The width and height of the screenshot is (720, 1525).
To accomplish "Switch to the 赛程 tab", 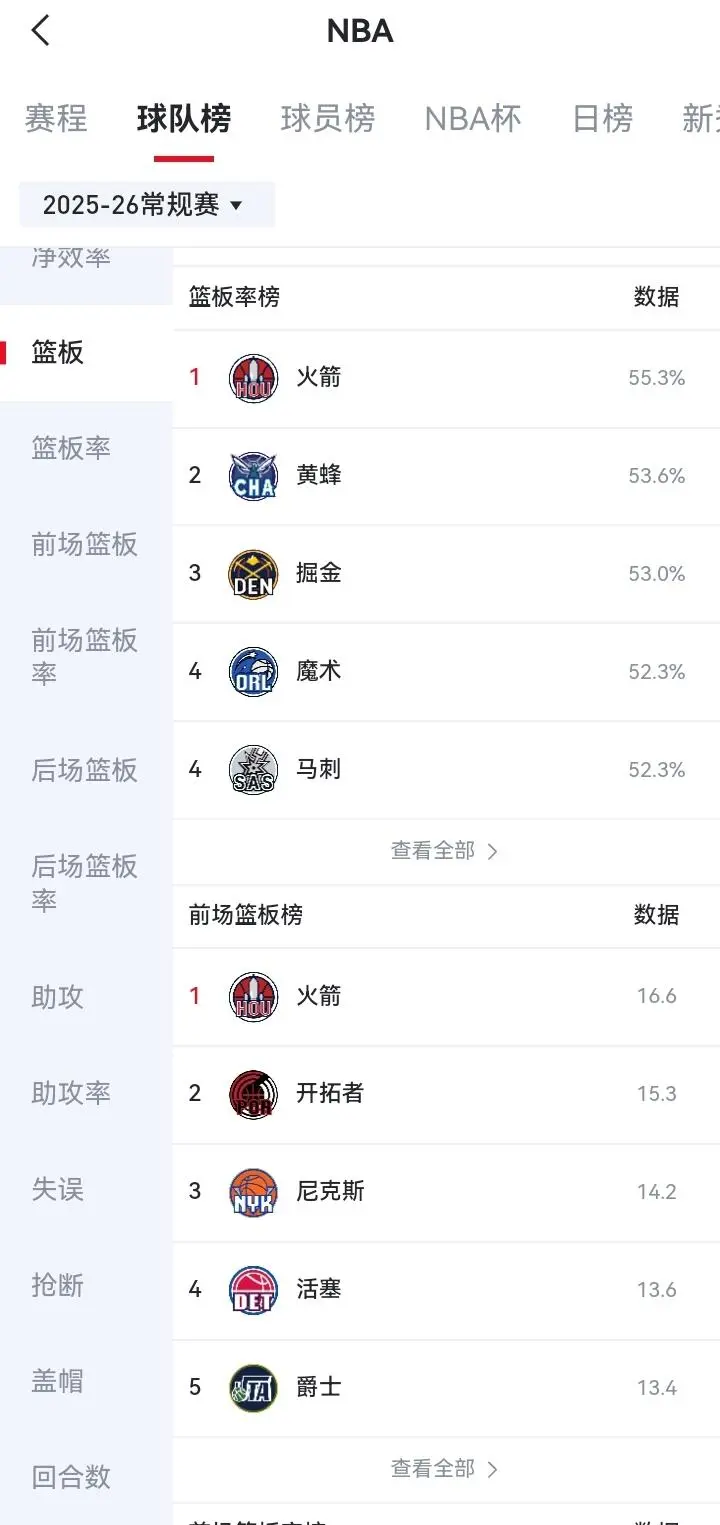I will (x=56, y=119).
